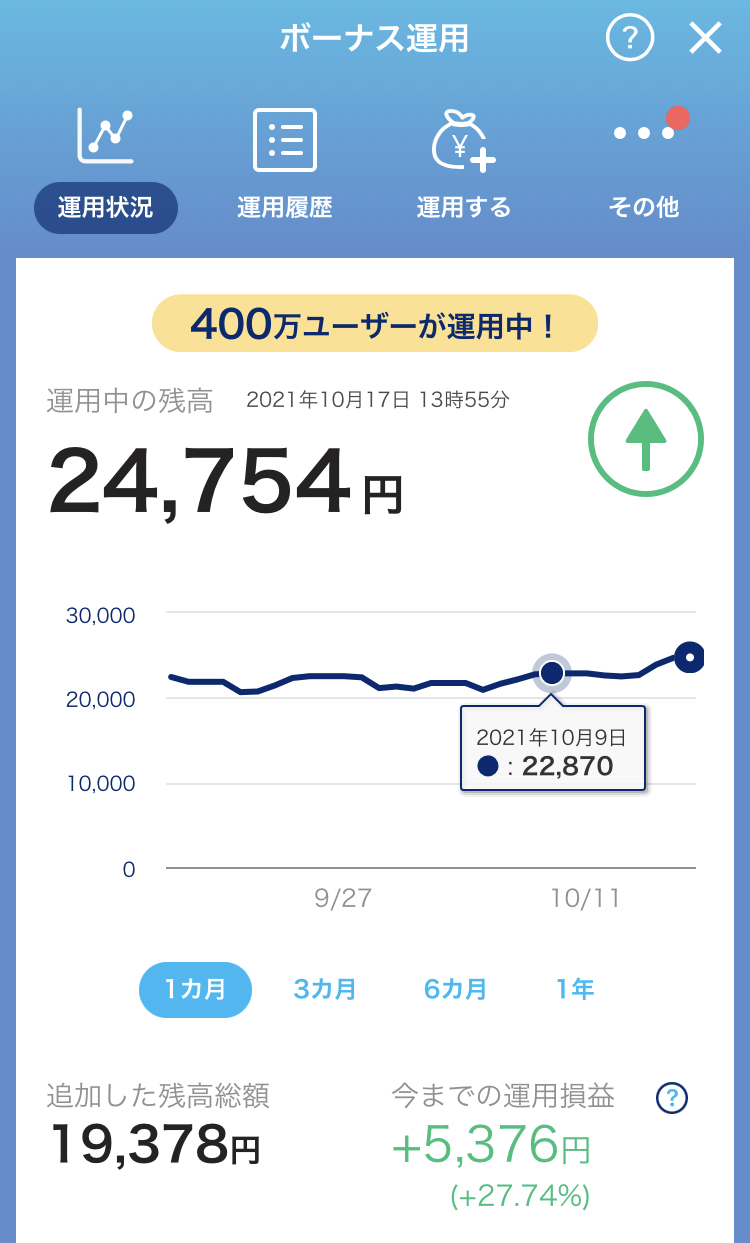The width and height of the screenshot is (750, 1243).
Task: Open the 運用履歴 tab
Action: click(x=285, y=168)
